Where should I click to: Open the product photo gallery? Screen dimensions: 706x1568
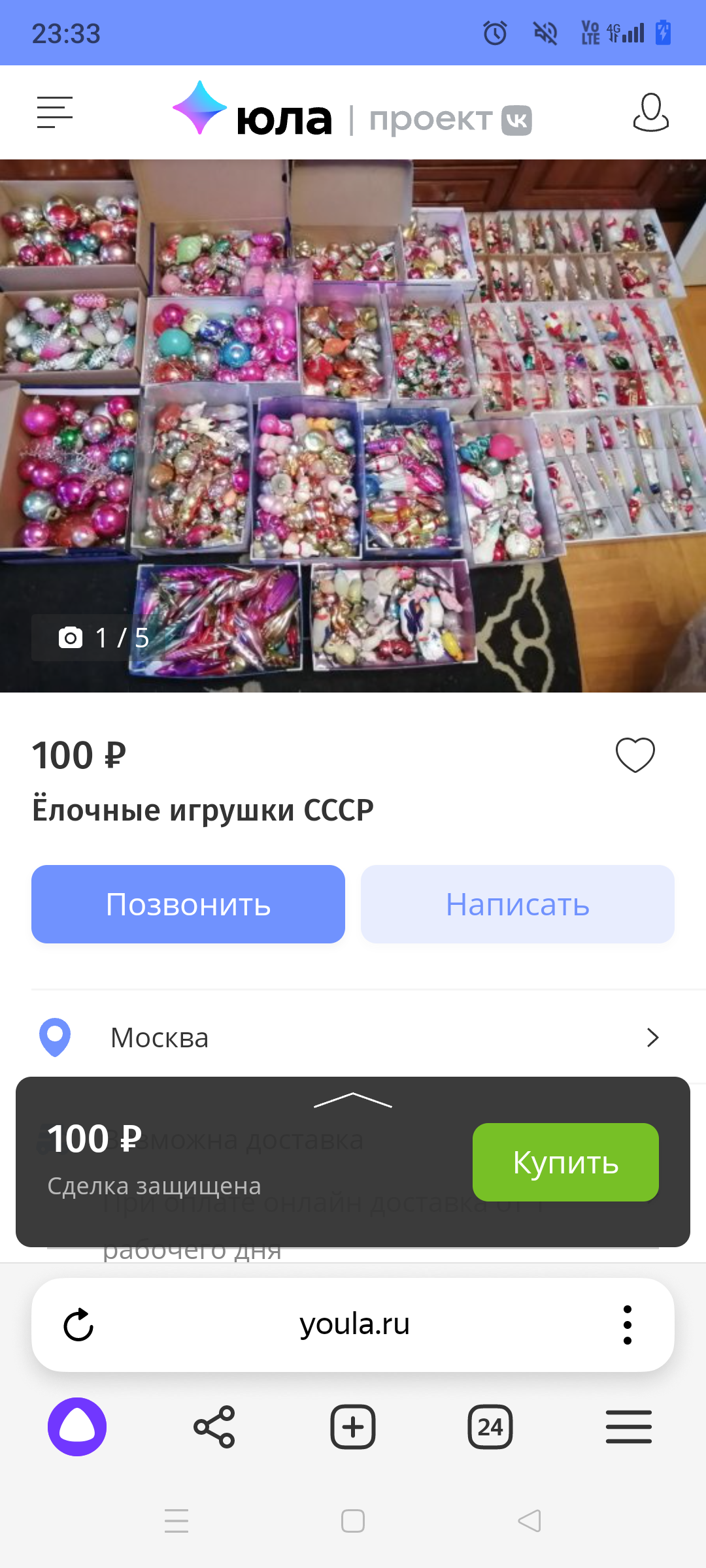click(353, 425)
